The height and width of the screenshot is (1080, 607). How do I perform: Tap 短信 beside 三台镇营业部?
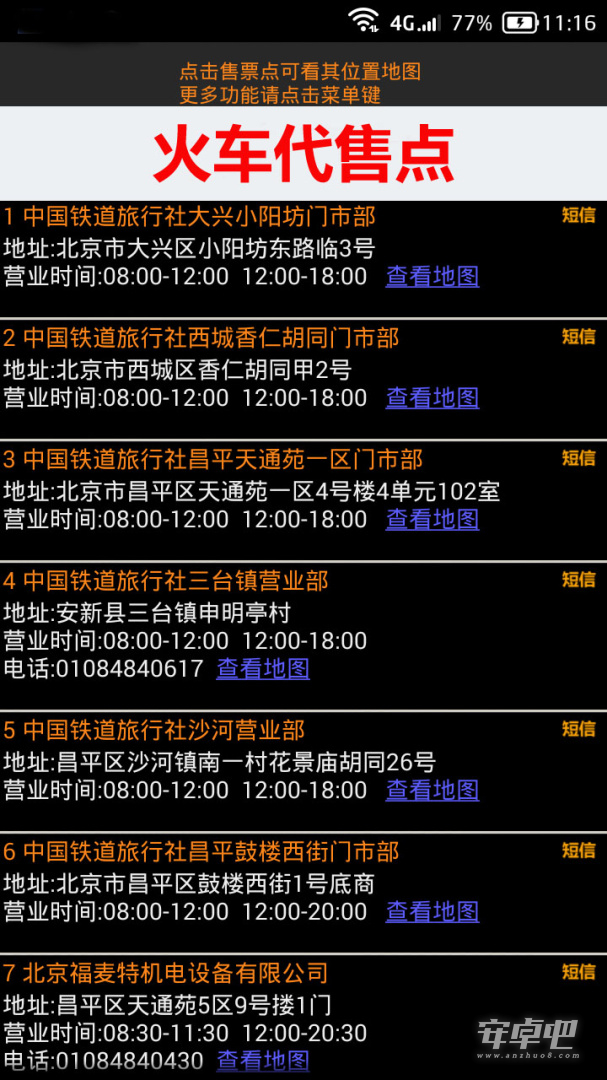[578, 579]
